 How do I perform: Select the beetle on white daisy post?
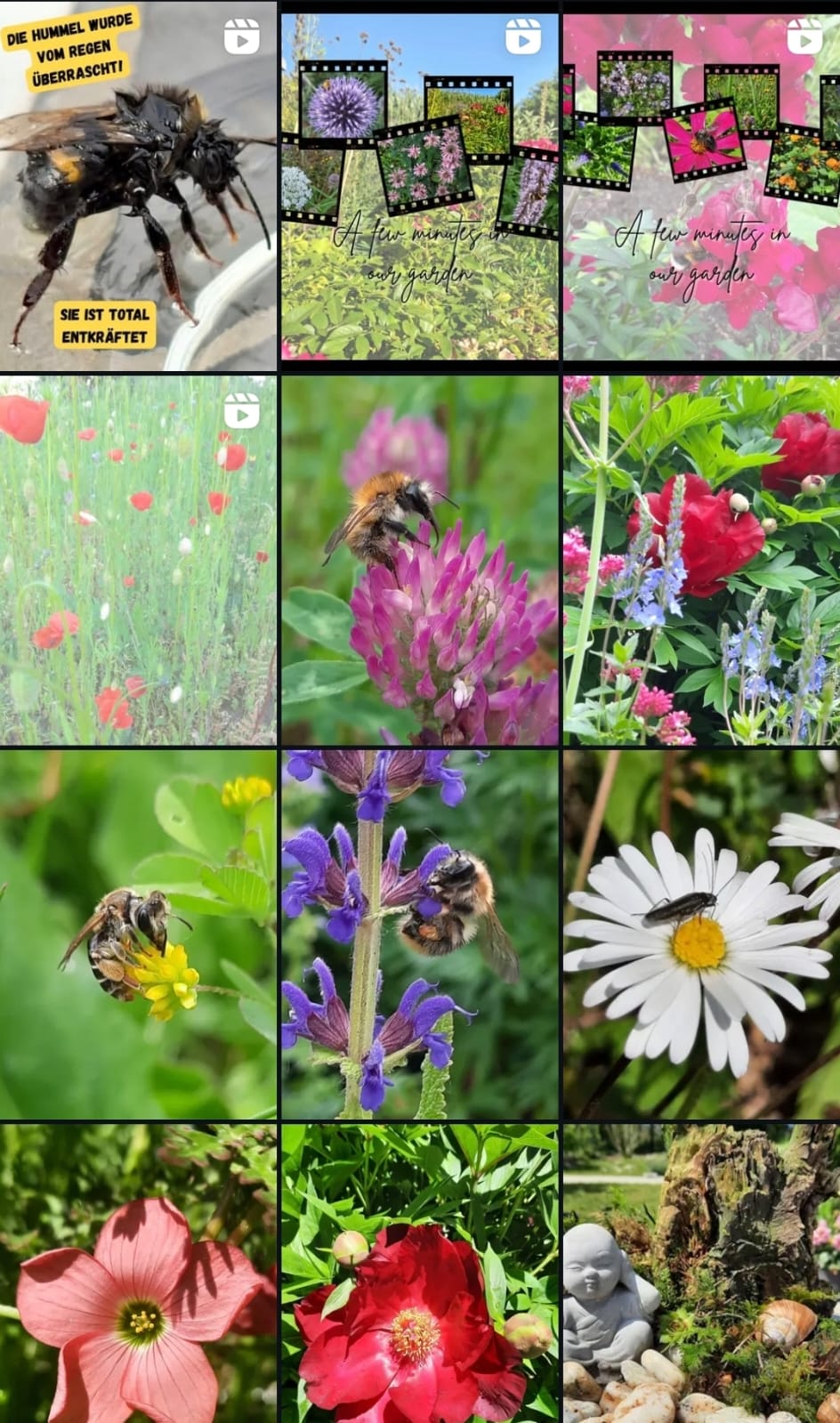click(701, 934)
